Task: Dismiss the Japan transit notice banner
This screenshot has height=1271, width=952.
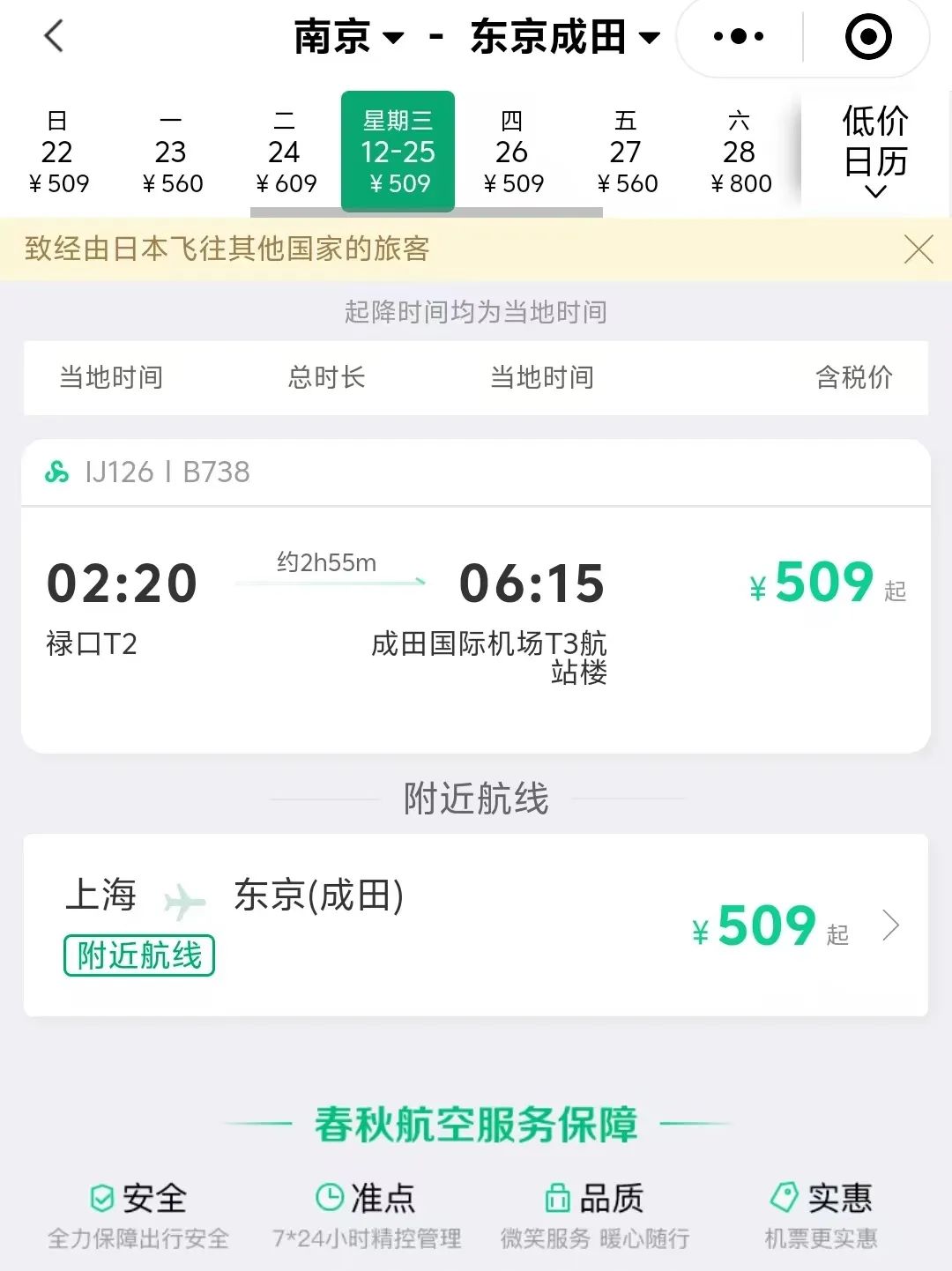Action: [x=919, y=249]
